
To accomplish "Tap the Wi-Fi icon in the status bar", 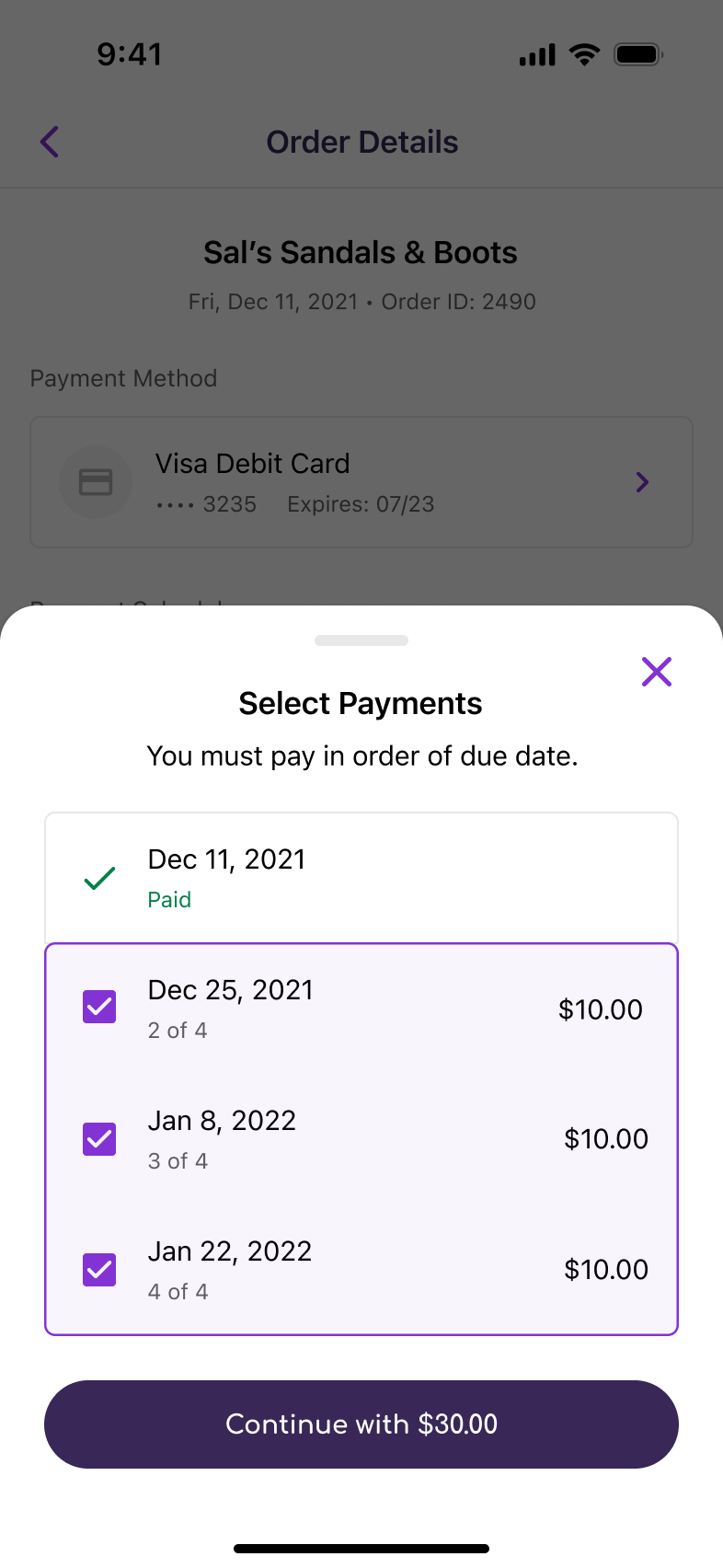I will click(585, 54).
